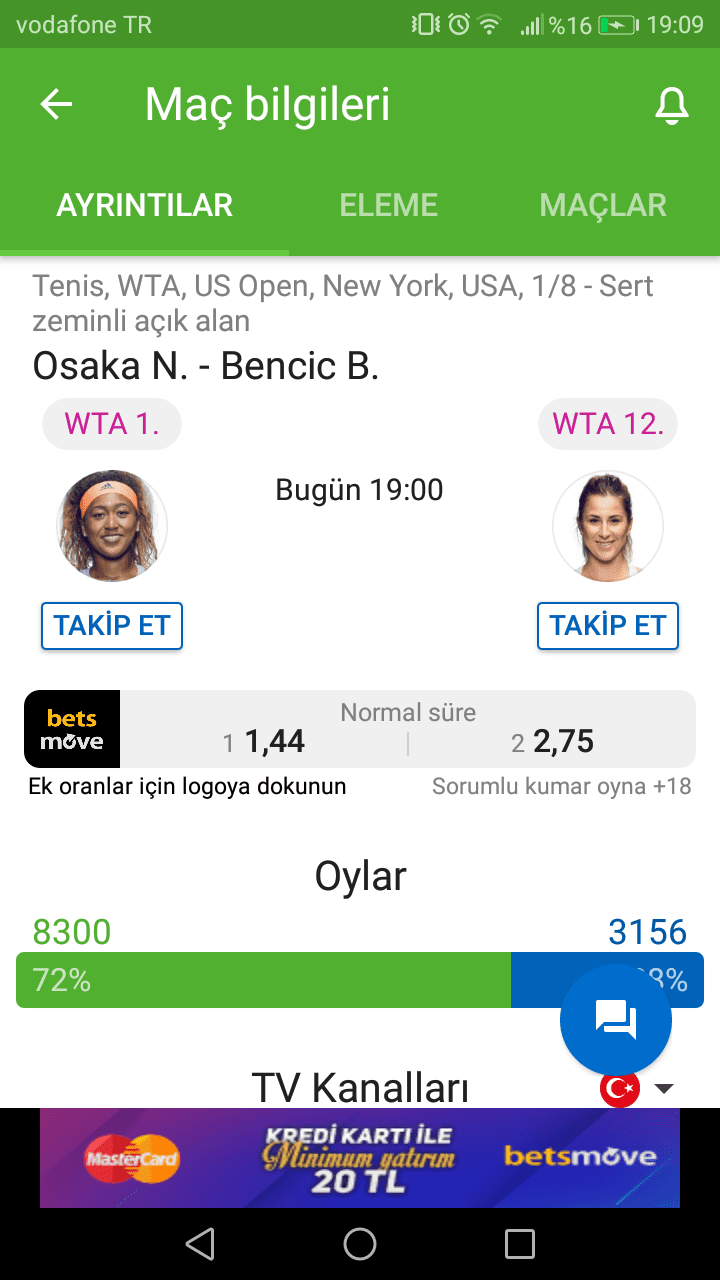
Task: Go back using the arrow icon
Action: 56,105
